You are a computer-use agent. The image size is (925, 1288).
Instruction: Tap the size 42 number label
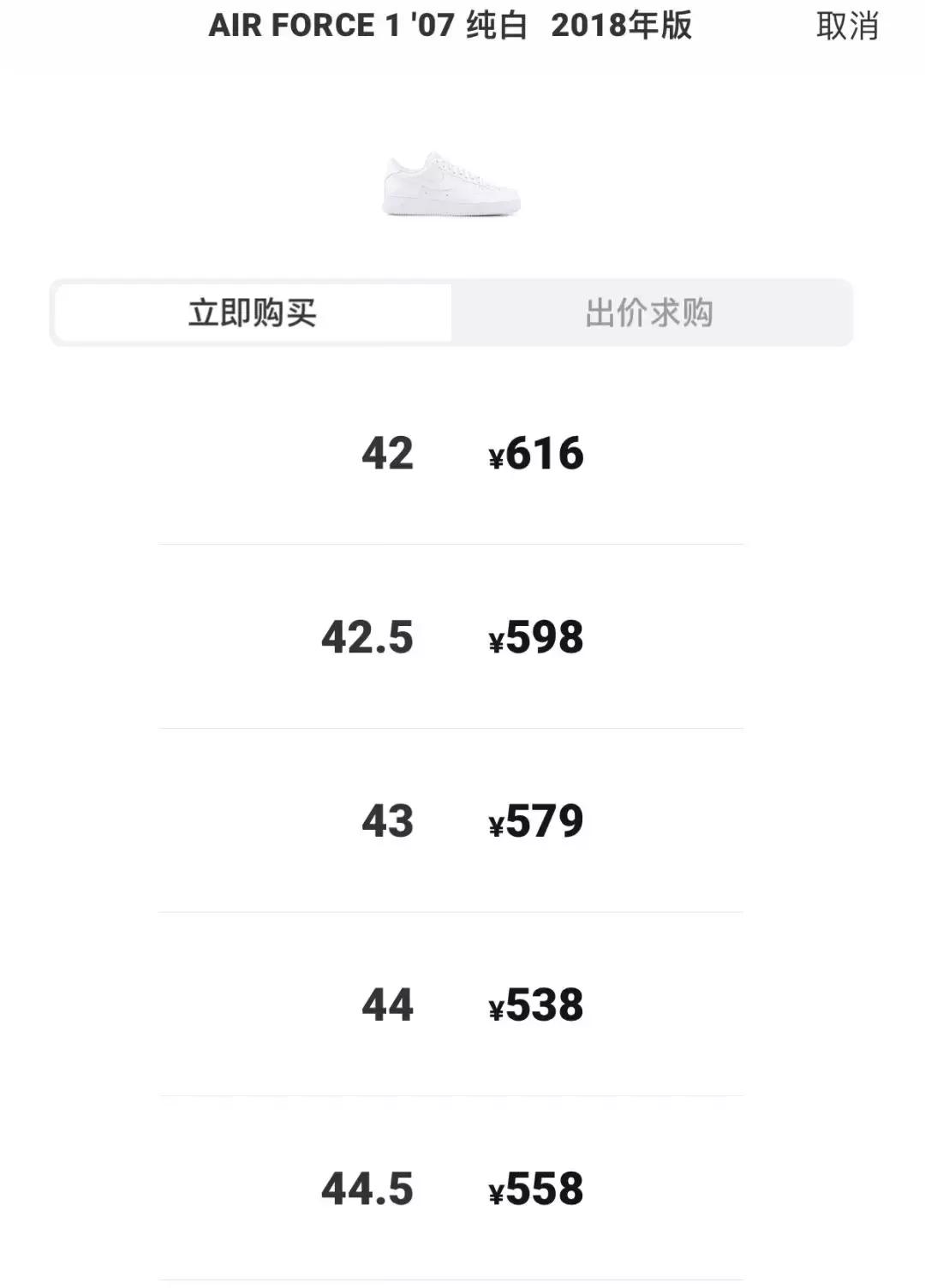pos(387,455)
